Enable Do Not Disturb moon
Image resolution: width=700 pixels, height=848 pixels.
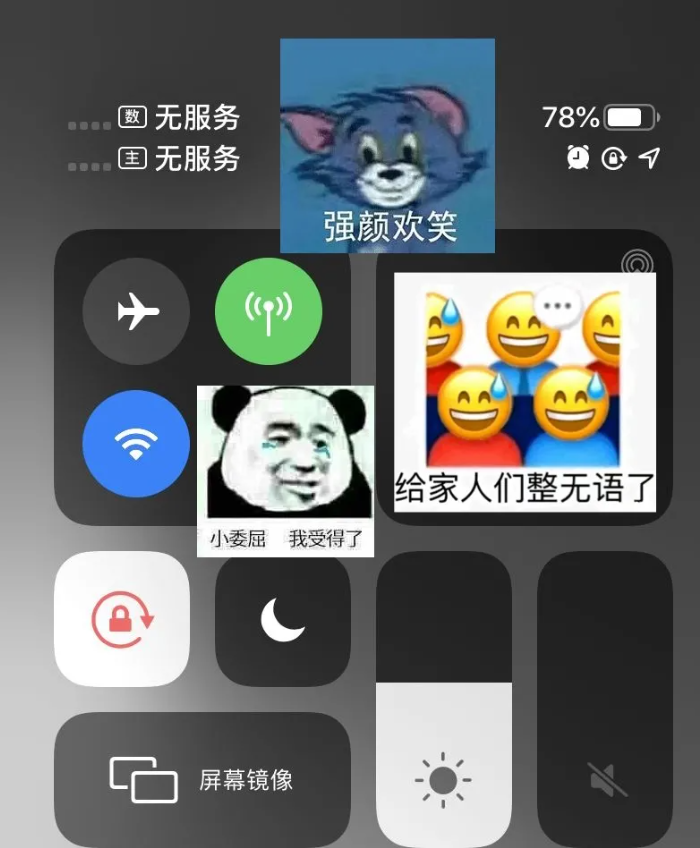(x=283, y=620)
